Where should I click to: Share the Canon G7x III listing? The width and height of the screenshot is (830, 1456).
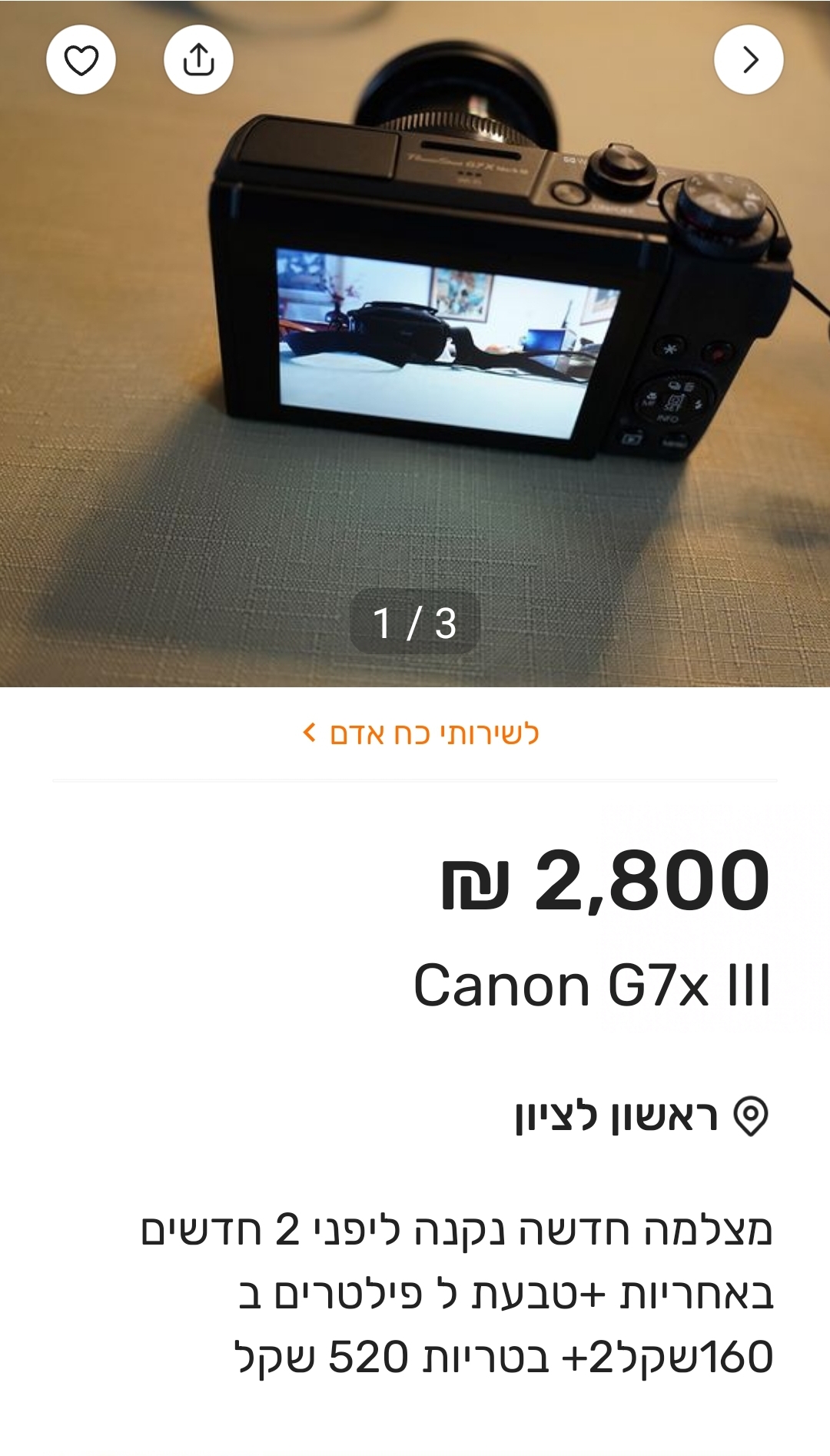click(x=198, y=60)
